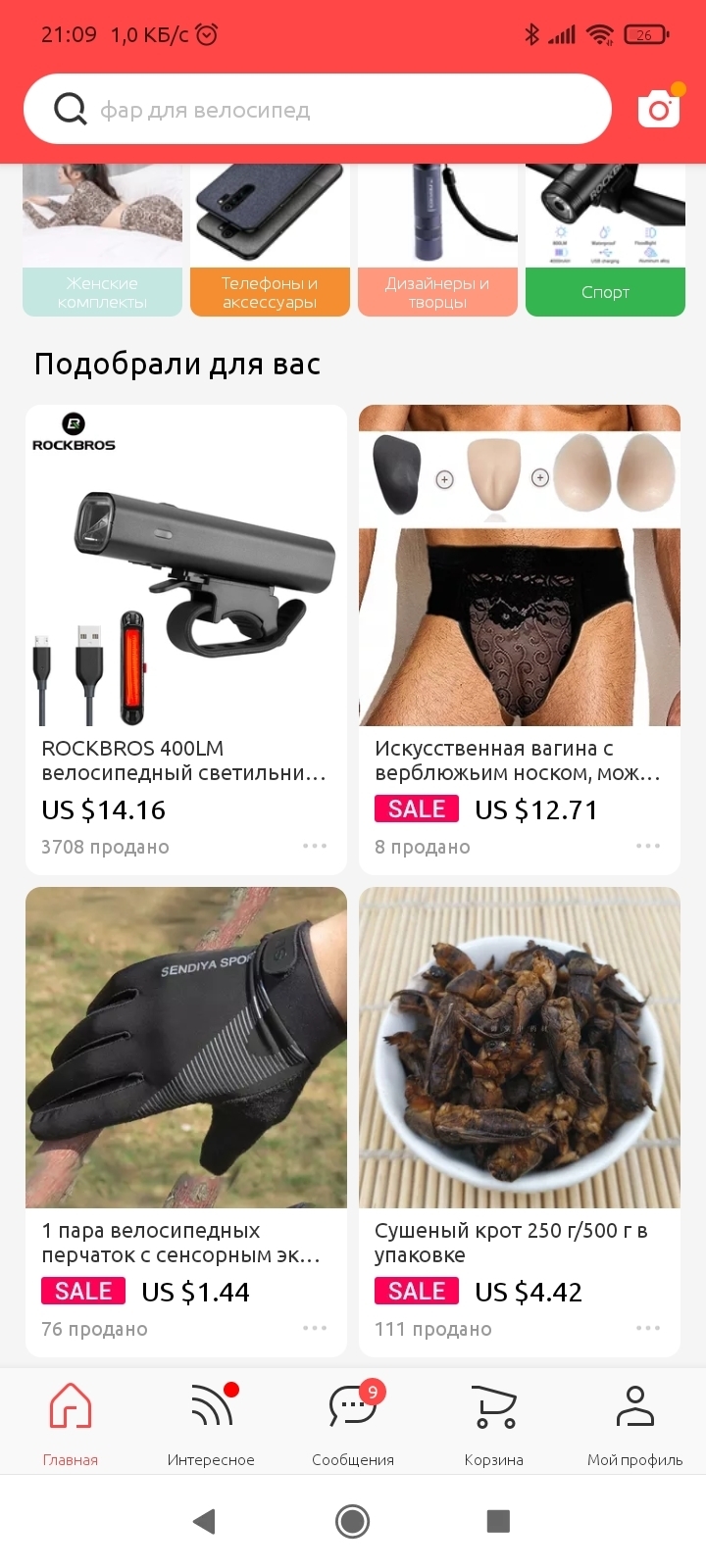706x1568 pixels.
Task: Open the Женские комплекты category
Action: tap(102, 240)
